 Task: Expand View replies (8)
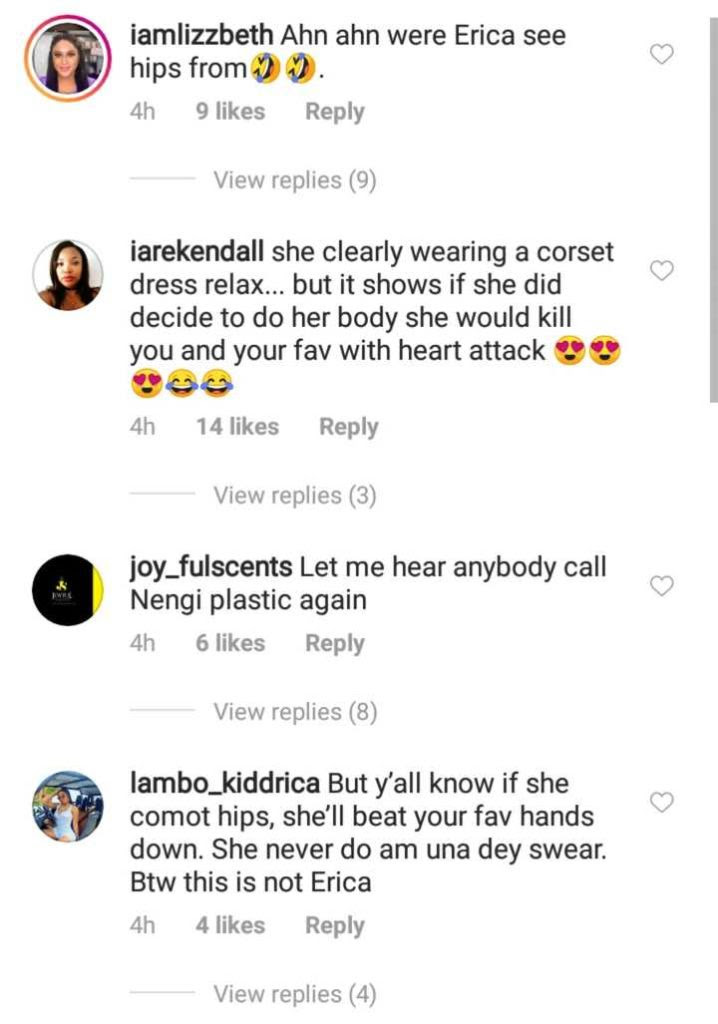[x=294, y=712]
